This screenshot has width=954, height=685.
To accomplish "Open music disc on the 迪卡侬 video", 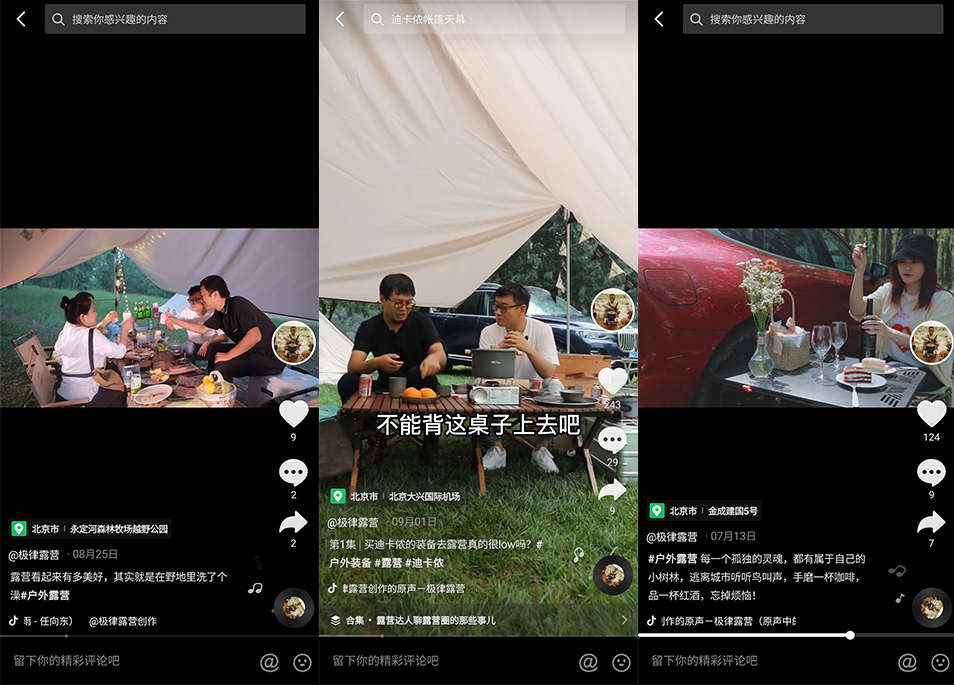I will click(612, 575).
